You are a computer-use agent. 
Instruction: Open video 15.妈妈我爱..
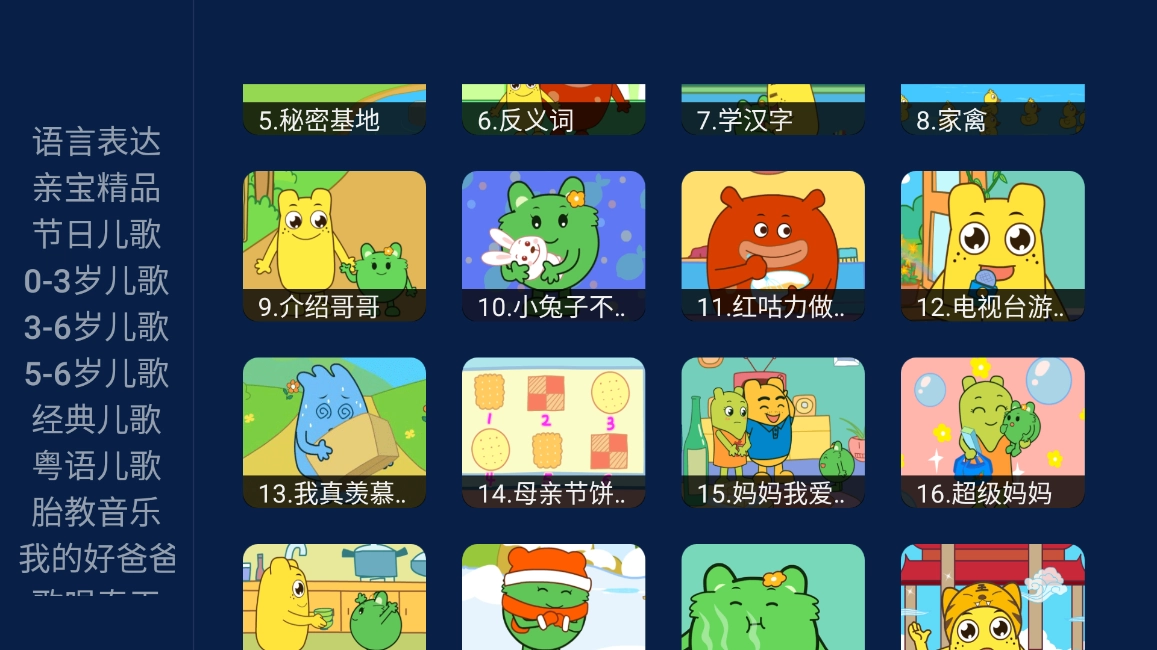point(773,432)
